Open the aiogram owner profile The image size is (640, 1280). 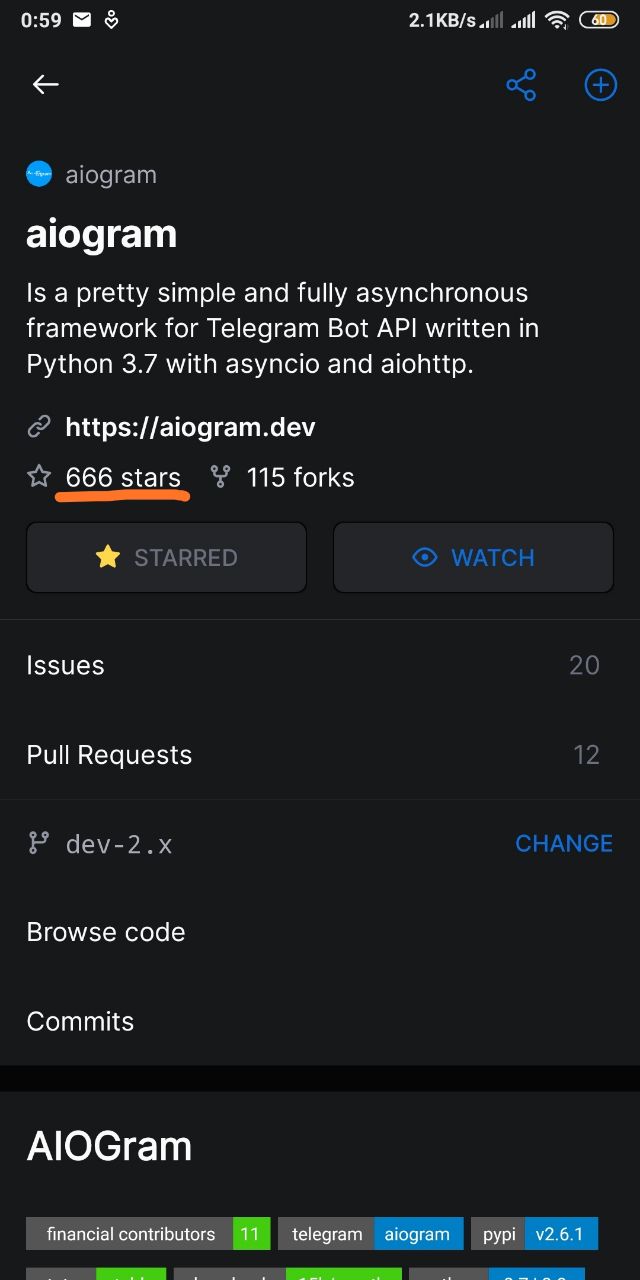pyautogui.click(x=92, y=175)
